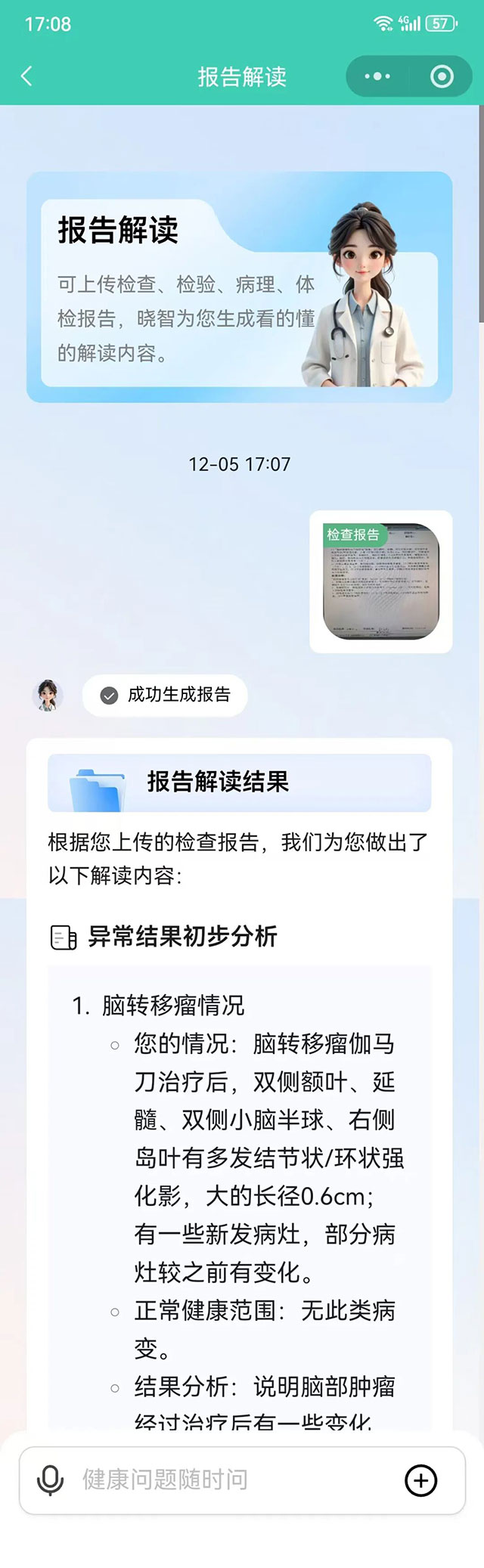Open the three-dot more menu
The height and width of the screenshot is (1568, 484).
[377, 76]
